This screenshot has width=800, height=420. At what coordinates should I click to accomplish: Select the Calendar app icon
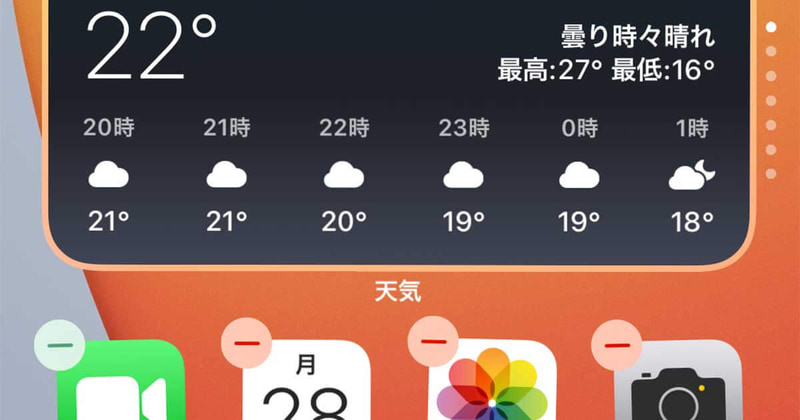pyautogui.click(x=307, y=390)
